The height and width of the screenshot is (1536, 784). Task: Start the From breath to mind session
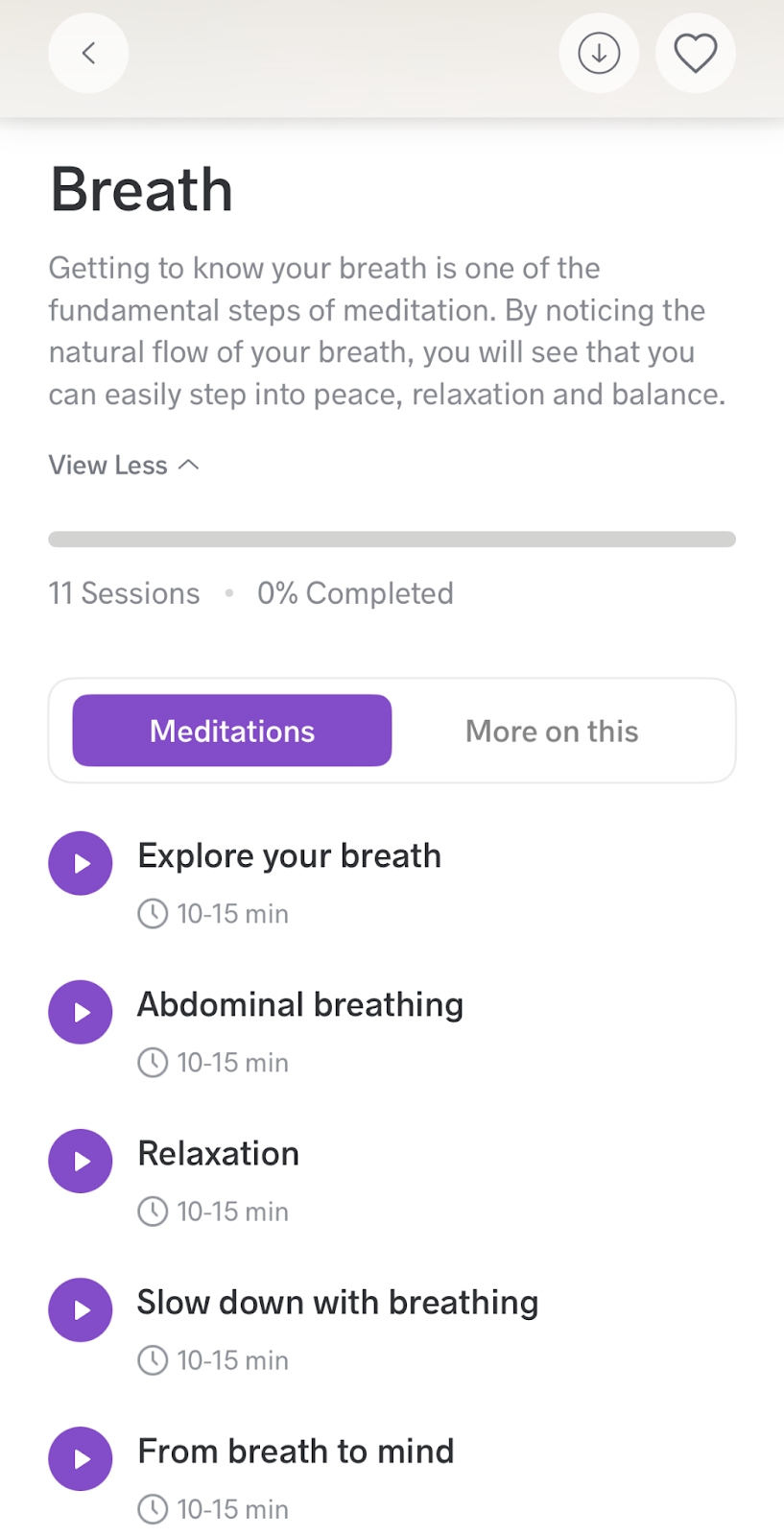click(x=81, y=1458)
